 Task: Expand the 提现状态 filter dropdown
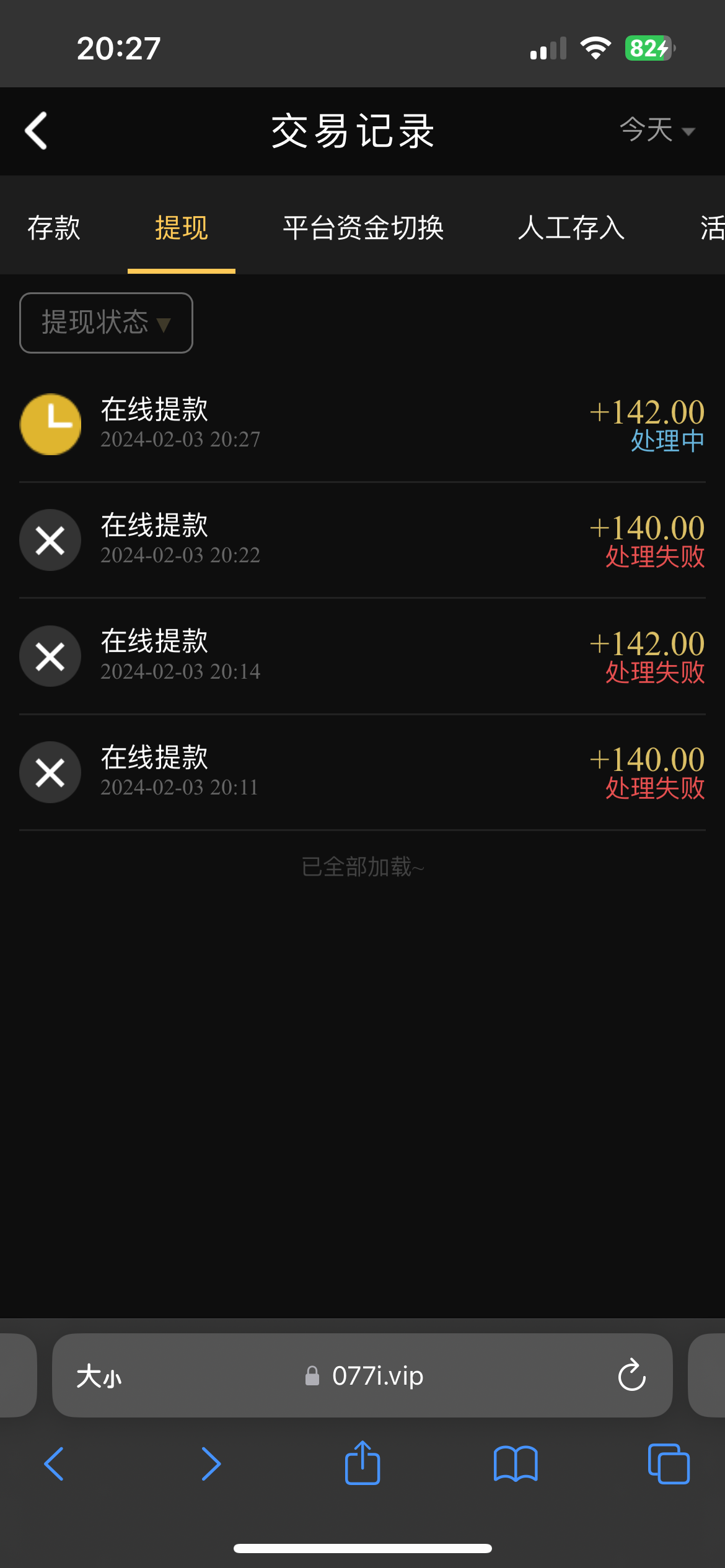(106, 323)
